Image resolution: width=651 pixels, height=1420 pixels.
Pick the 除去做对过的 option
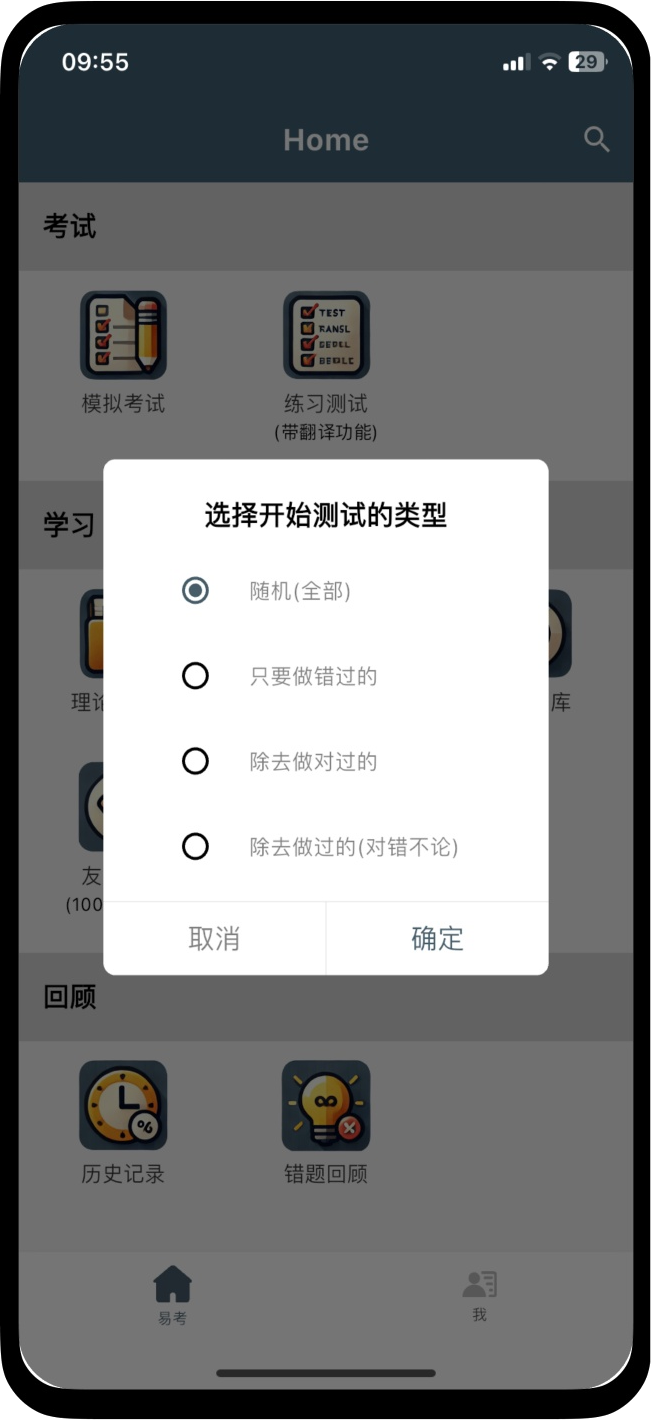coord(196,762)
